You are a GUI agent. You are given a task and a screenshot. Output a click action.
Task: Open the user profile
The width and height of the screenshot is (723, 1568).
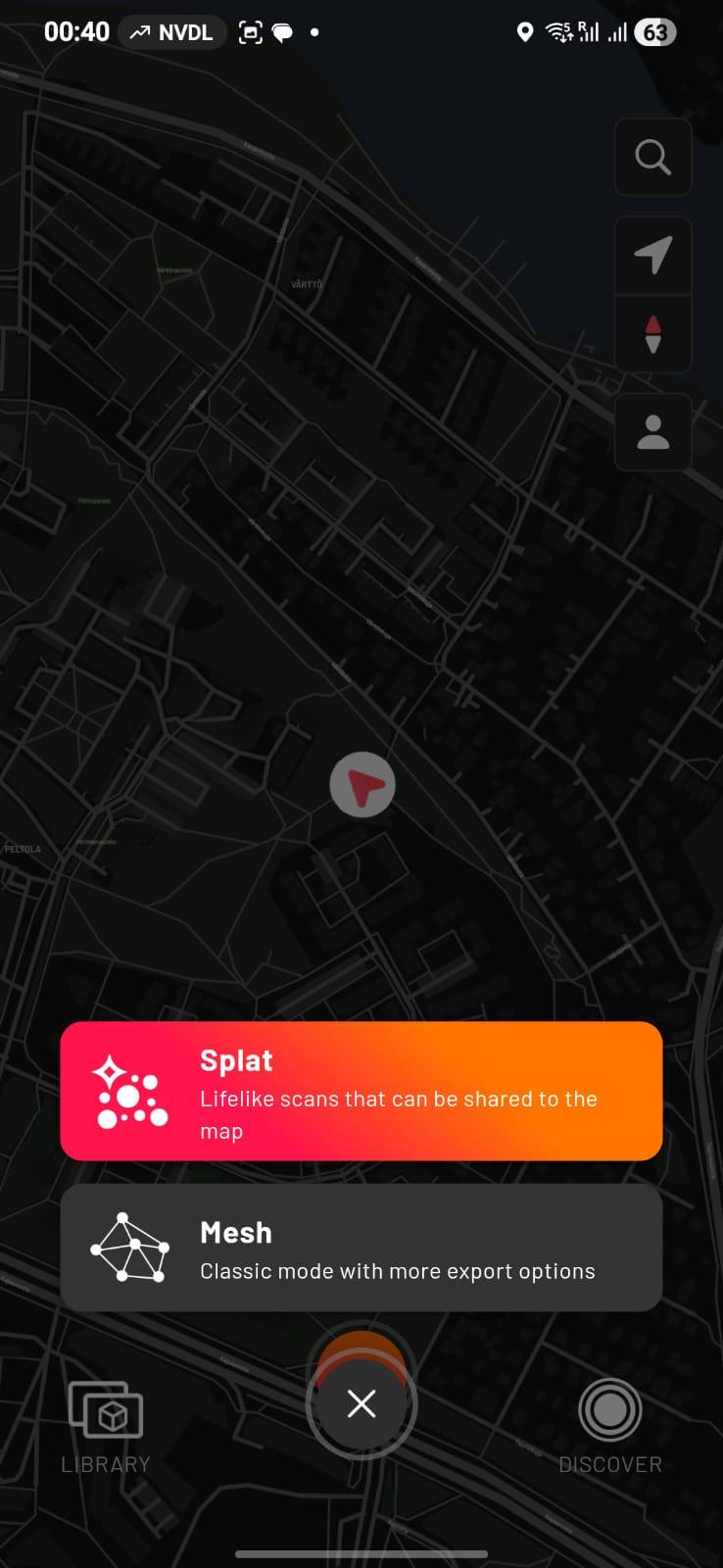(x=652, y=432)
